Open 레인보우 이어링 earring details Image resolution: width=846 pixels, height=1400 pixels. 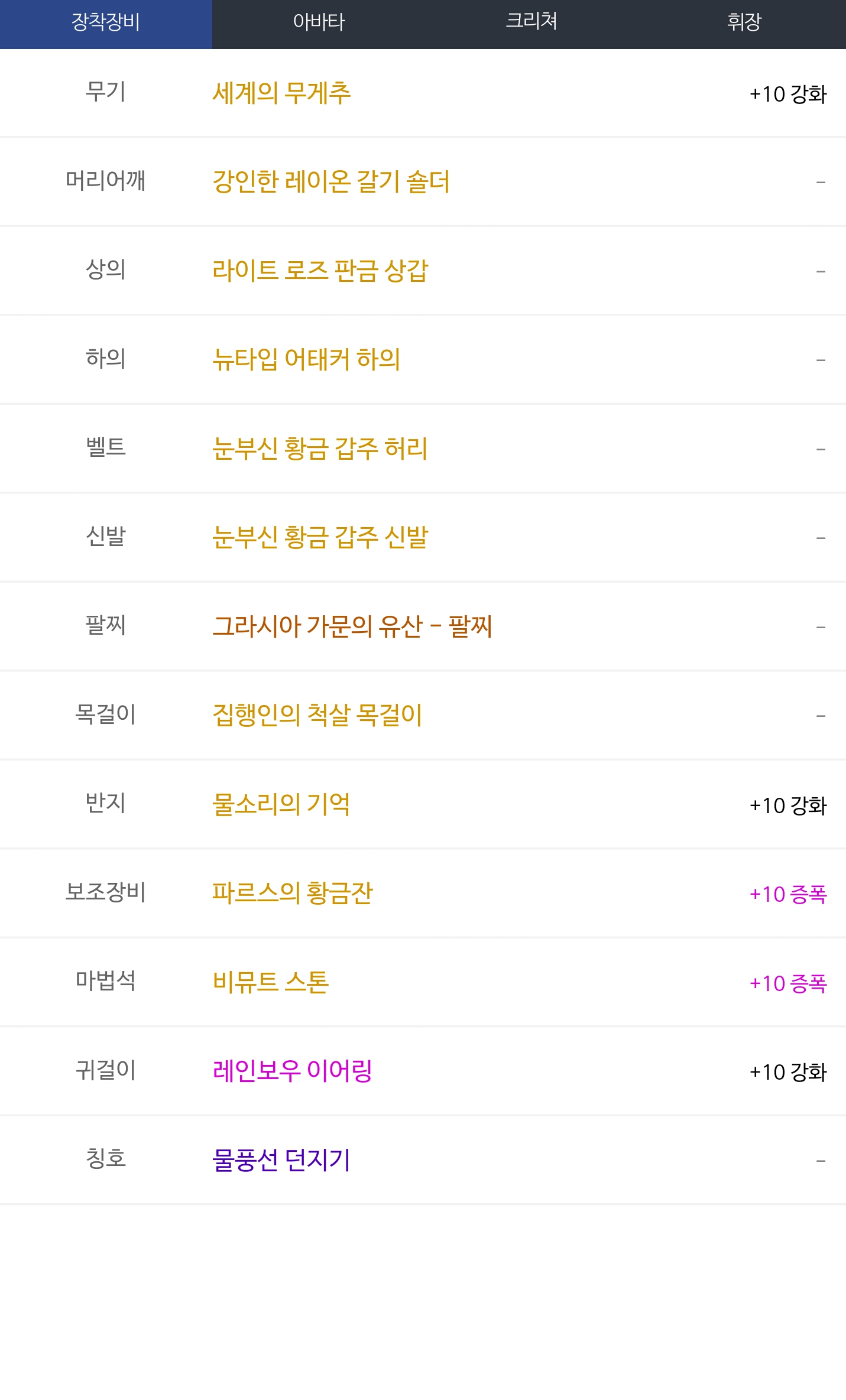(293, 1071)
